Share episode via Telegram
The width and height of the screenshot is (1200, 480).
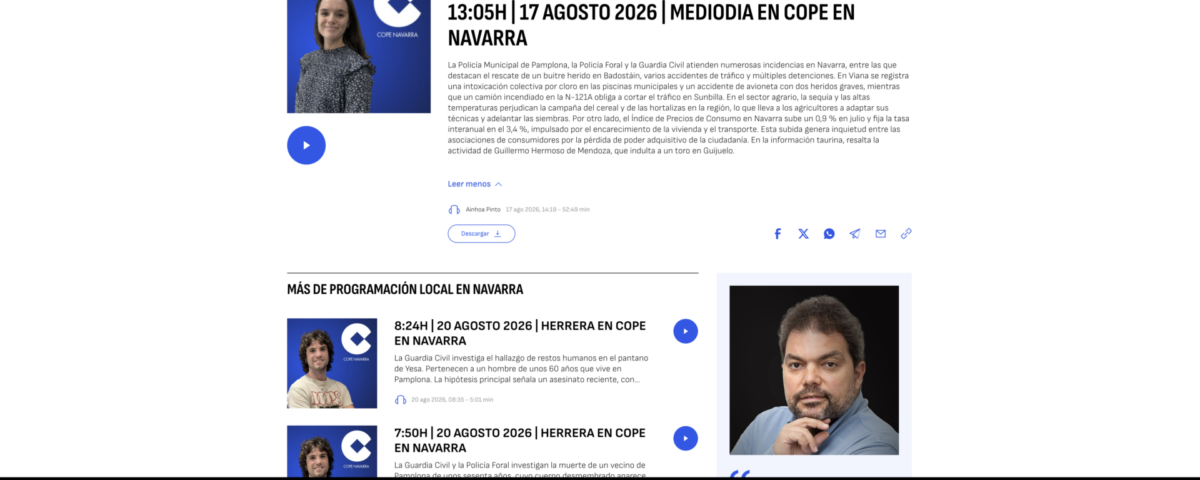[855, 233]
